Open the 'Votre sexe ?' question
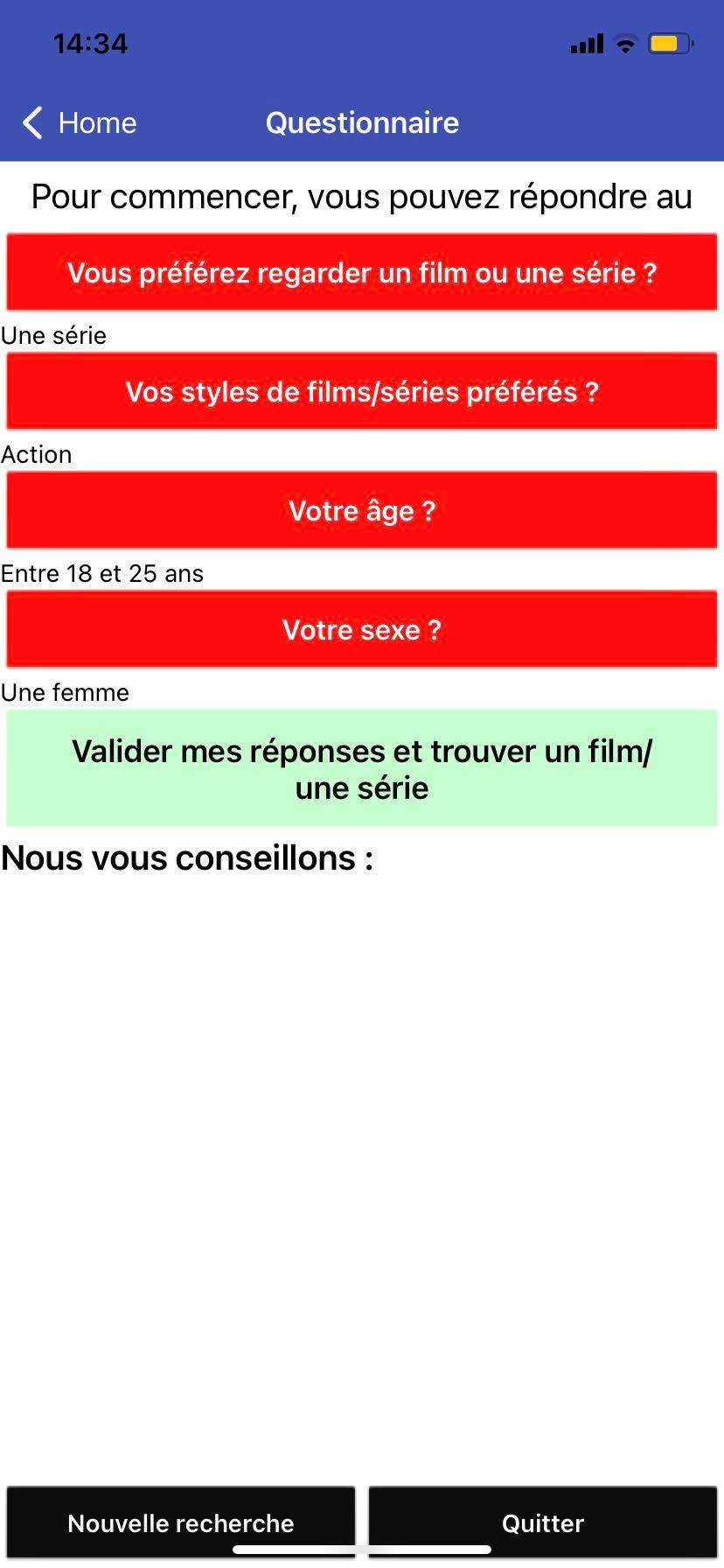Viewport: 724px width, 1568px height. tap(362, 629)
